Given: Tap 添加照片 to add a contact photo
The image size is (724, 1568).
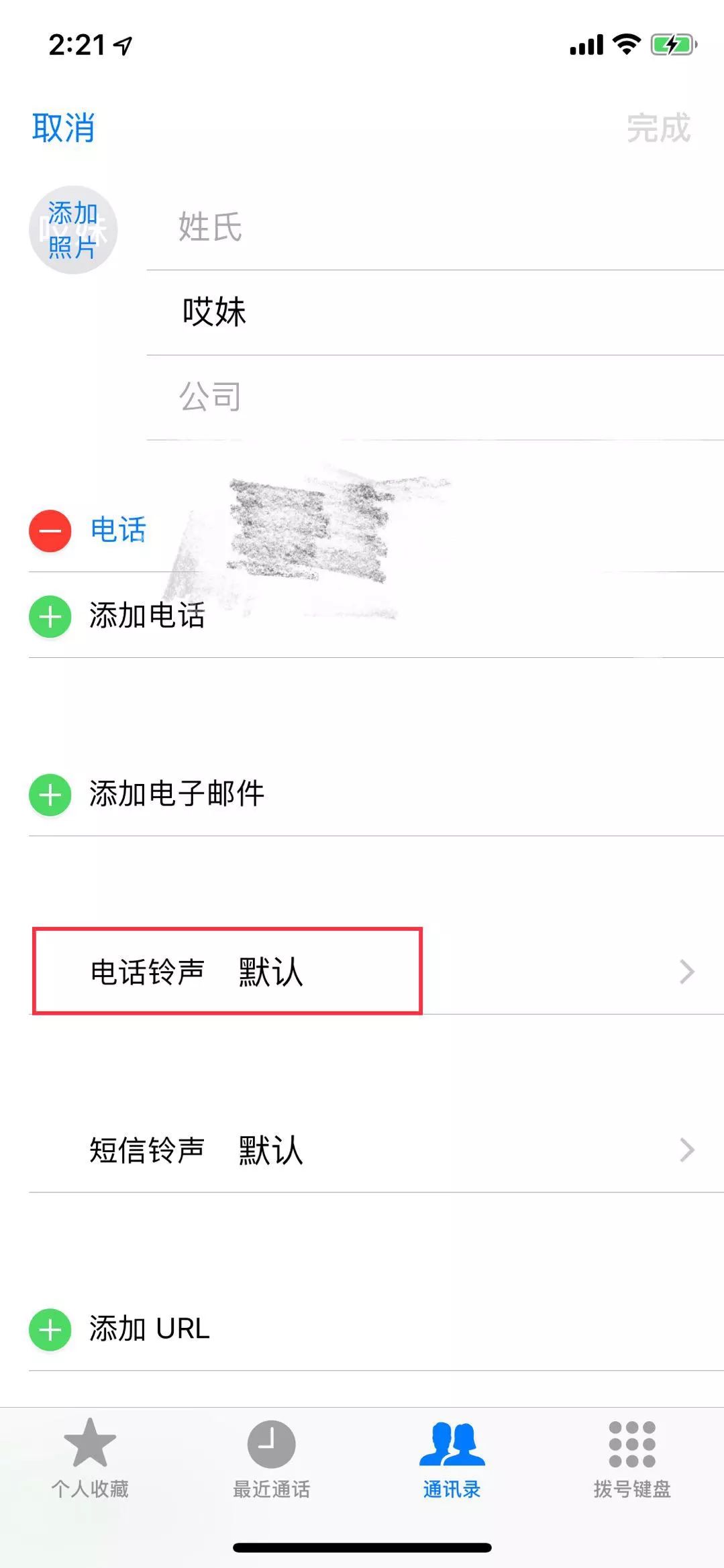Looking at the screenshot, I should pyautogui.click(x=73, y=230).
